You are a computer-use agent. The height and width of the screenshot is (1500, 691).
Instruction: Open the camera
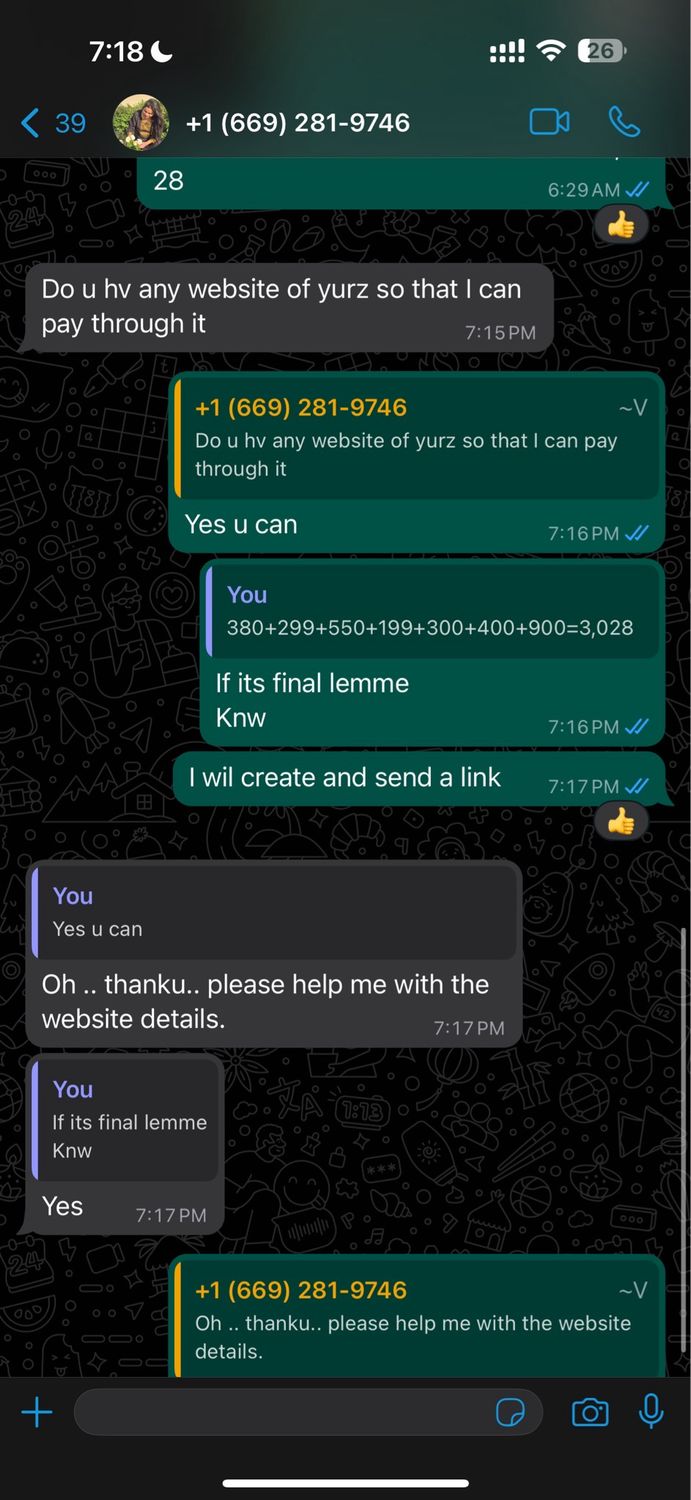coord(590,1412)
